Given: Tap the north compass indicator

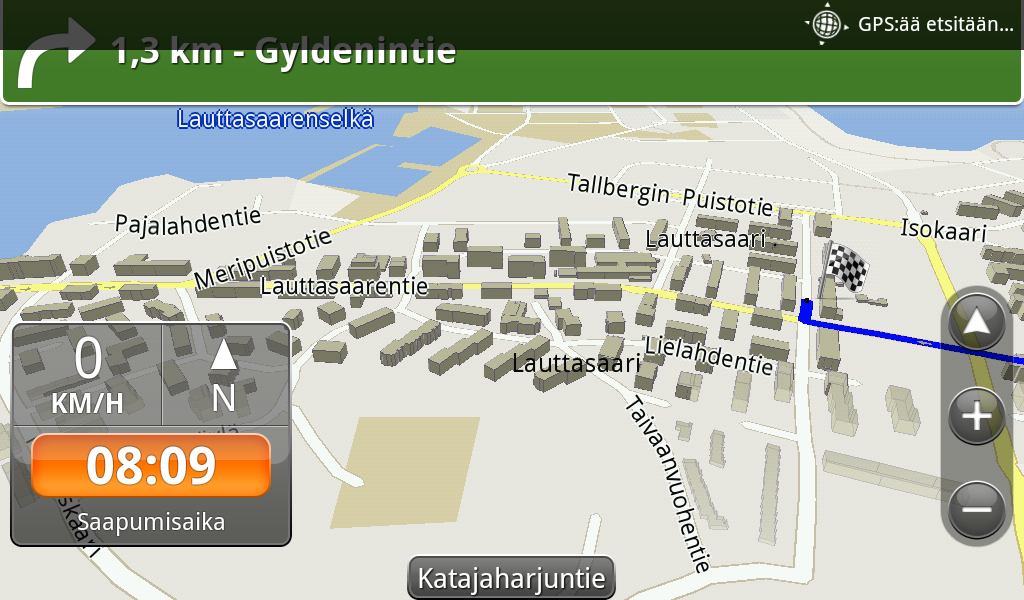Looking at the screenshot, I should (x=224, y=375).
